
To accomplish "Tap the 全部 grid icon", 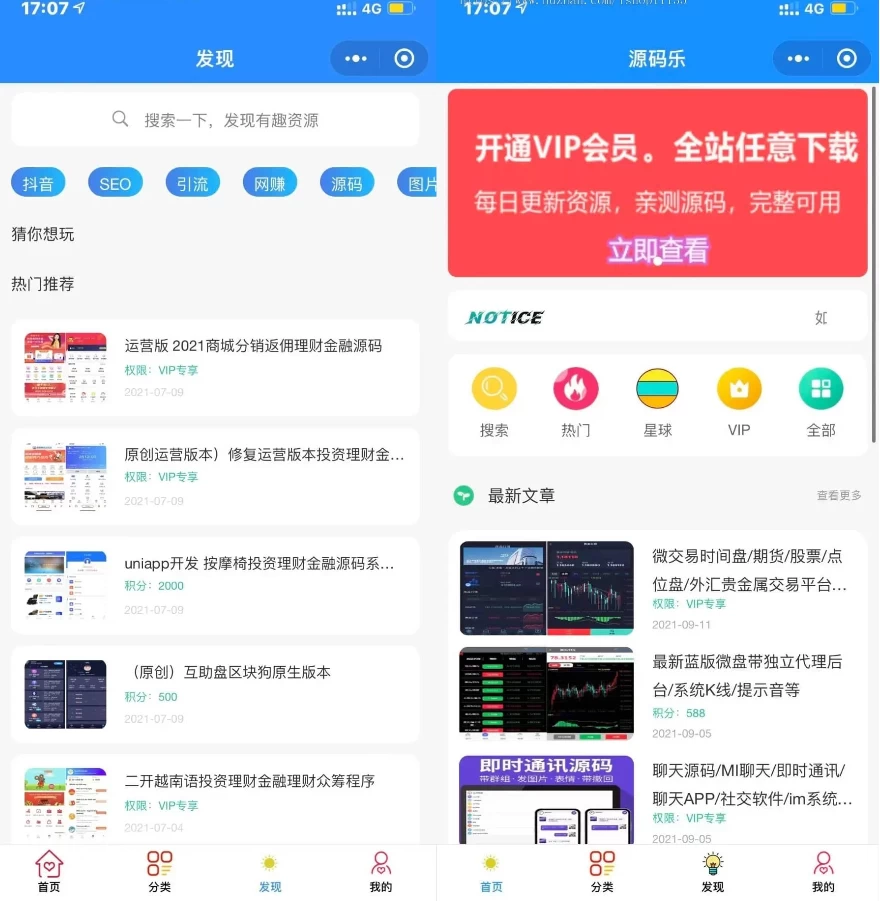I will click(821, 390).
